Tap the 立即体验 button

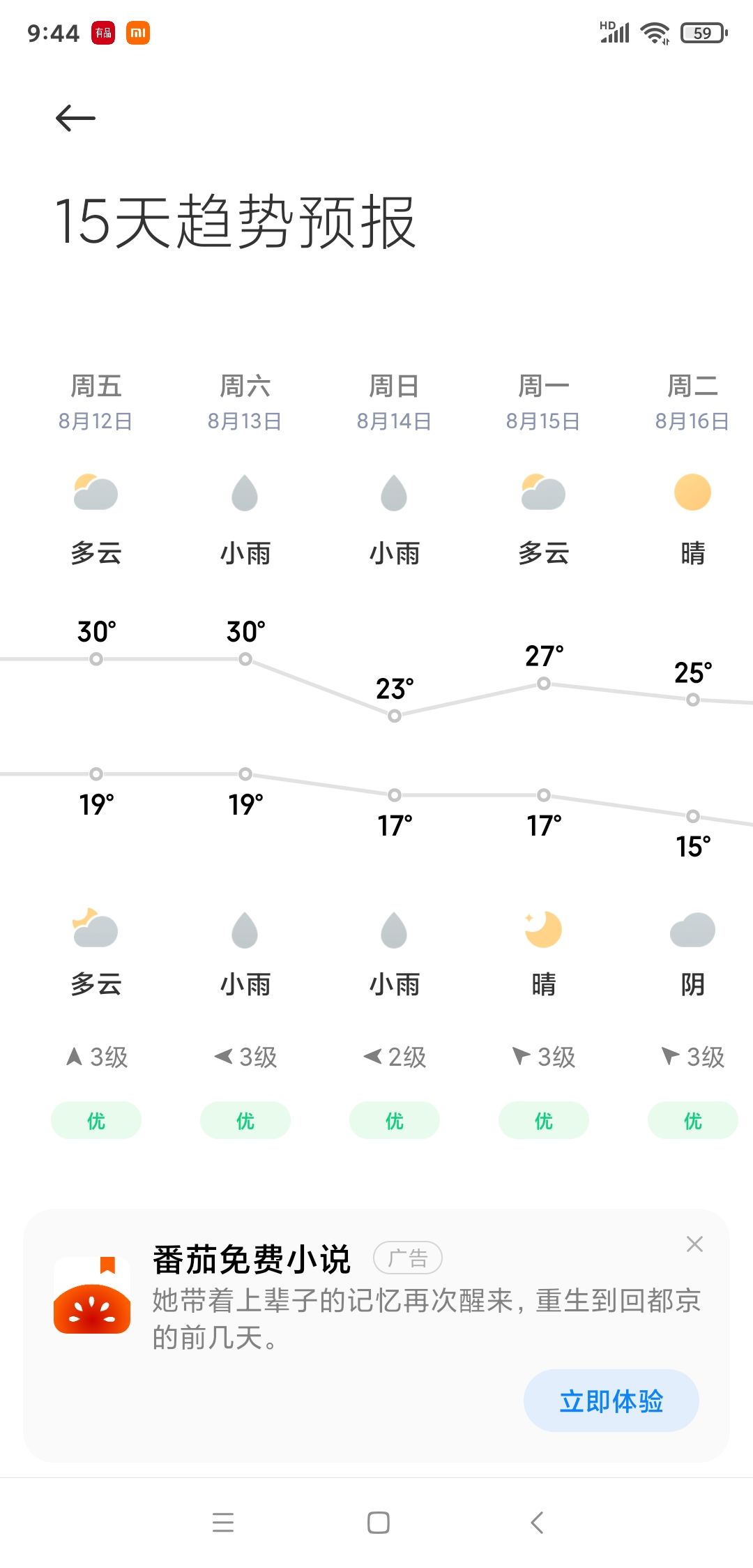coord(611,1401)
